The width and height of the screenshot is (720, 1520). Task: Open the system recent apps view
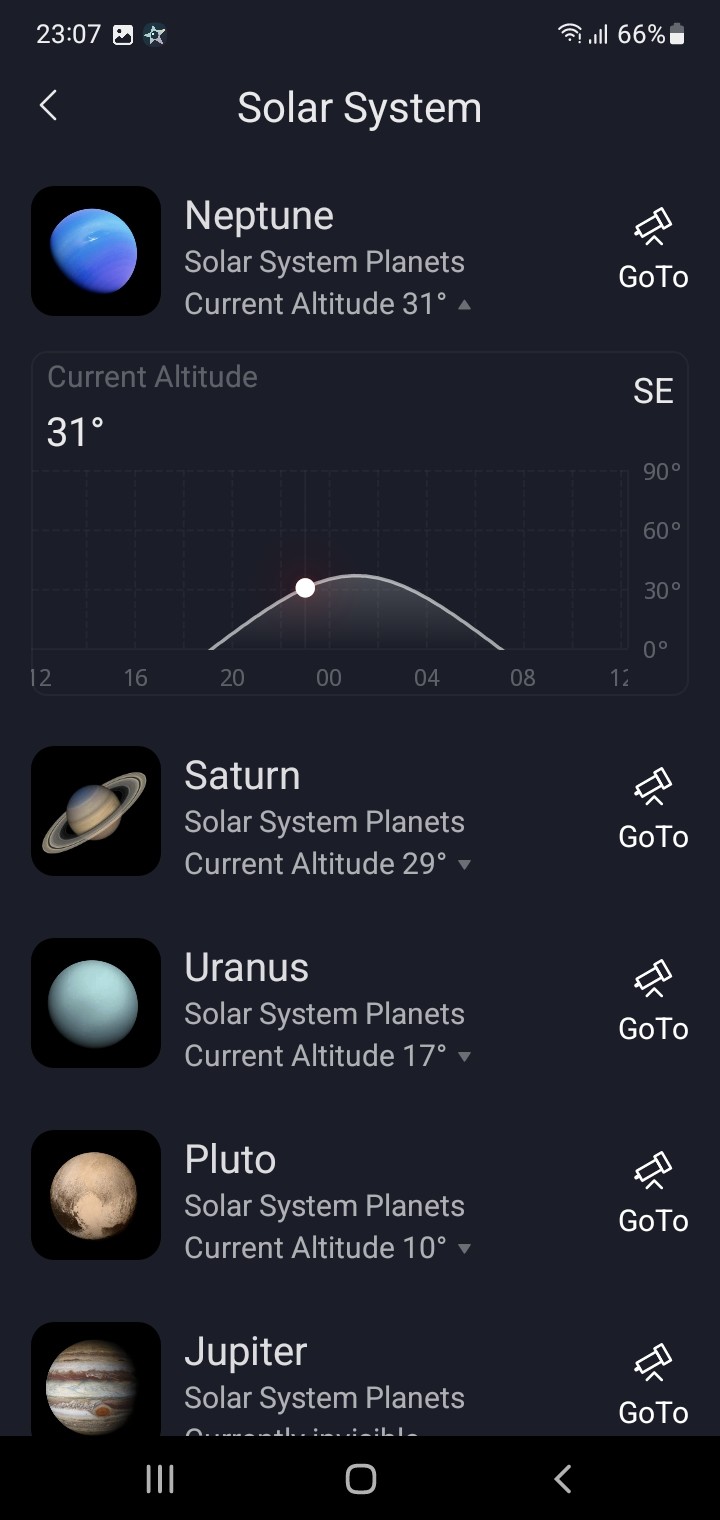[x=160, y=1479]
